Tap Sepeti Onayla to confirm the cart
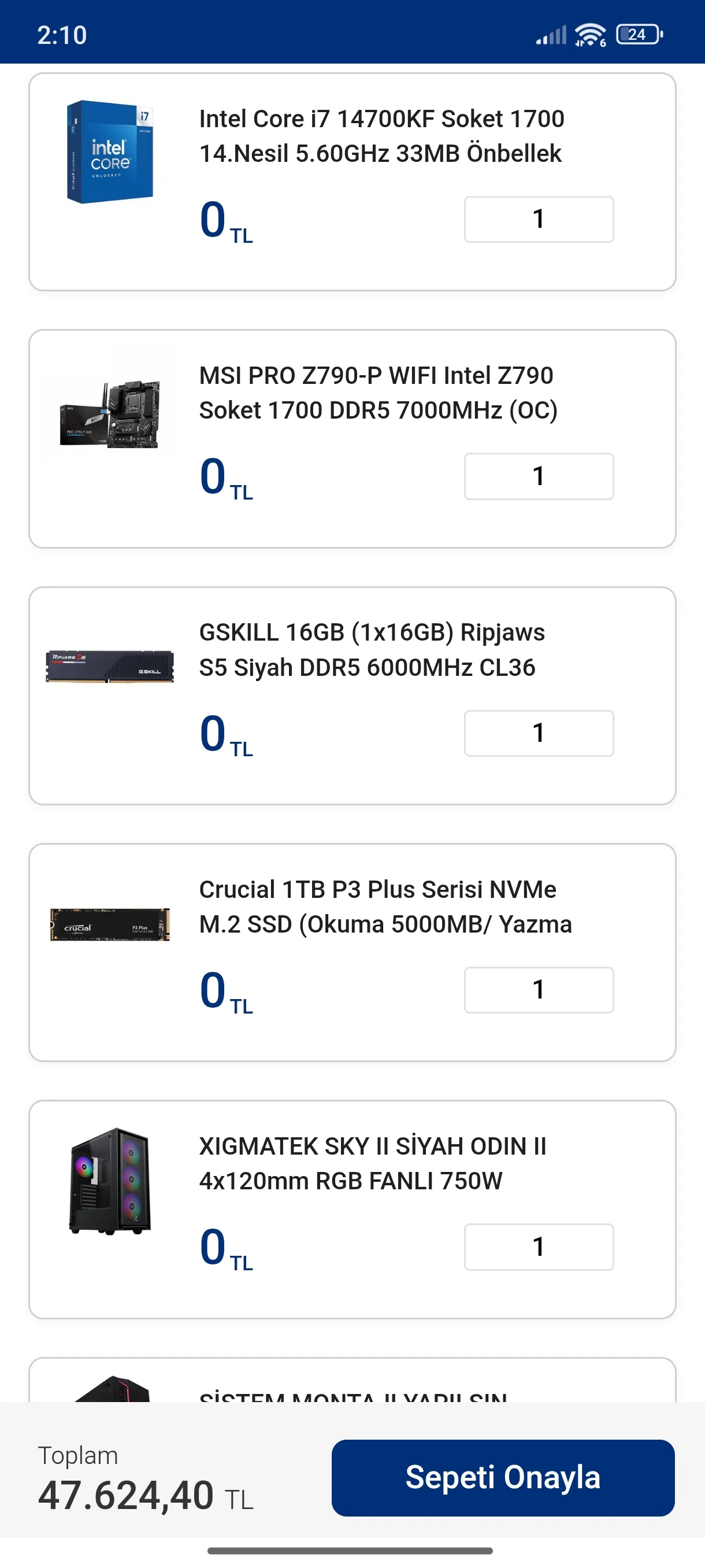Image resolution: width=705 pixels, height=1568 pixels. point(502,1477)
